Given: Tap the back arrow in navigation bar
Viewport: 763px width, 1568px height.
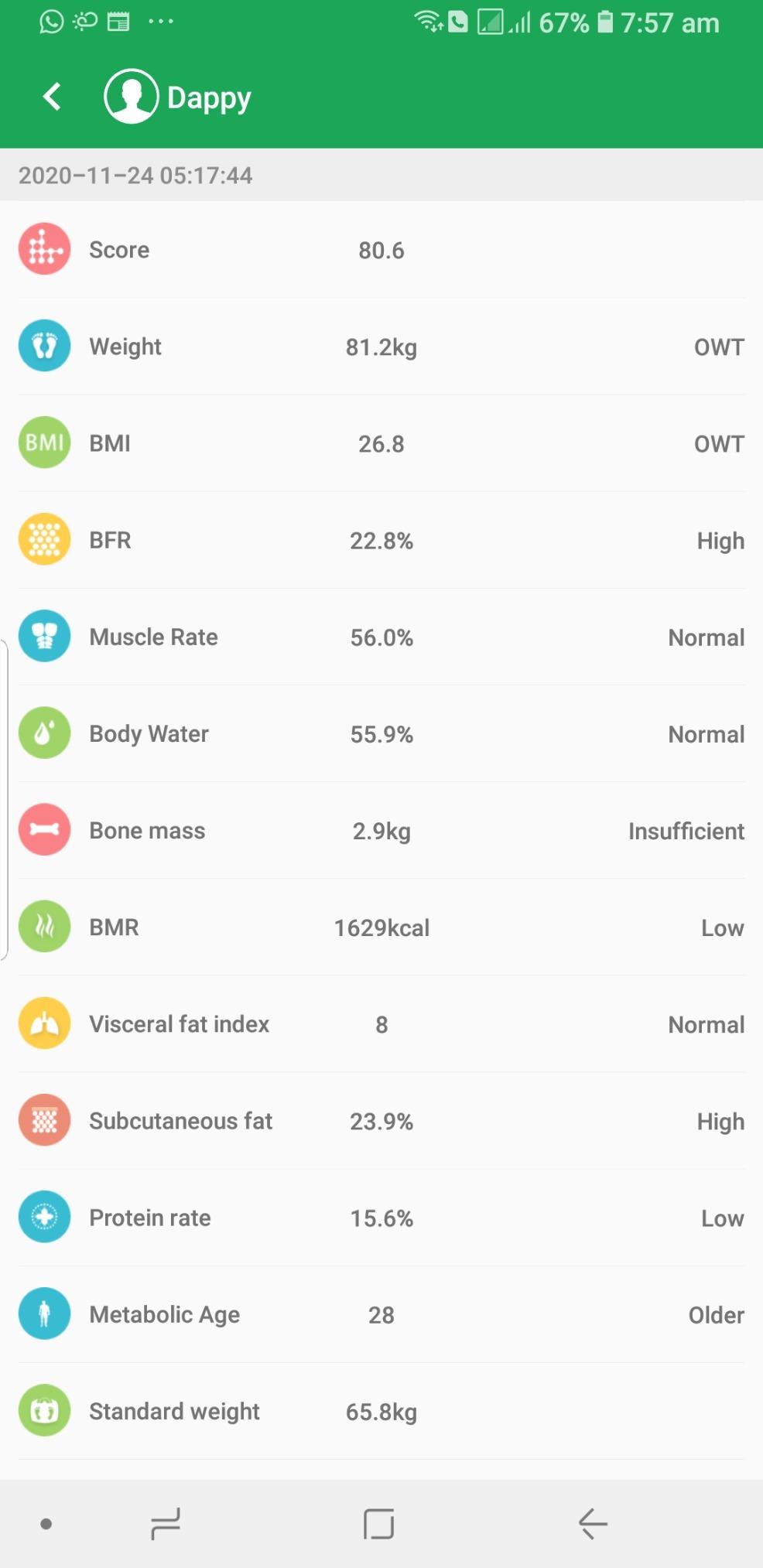Looking at the screenshot, I should (592, 1523).
